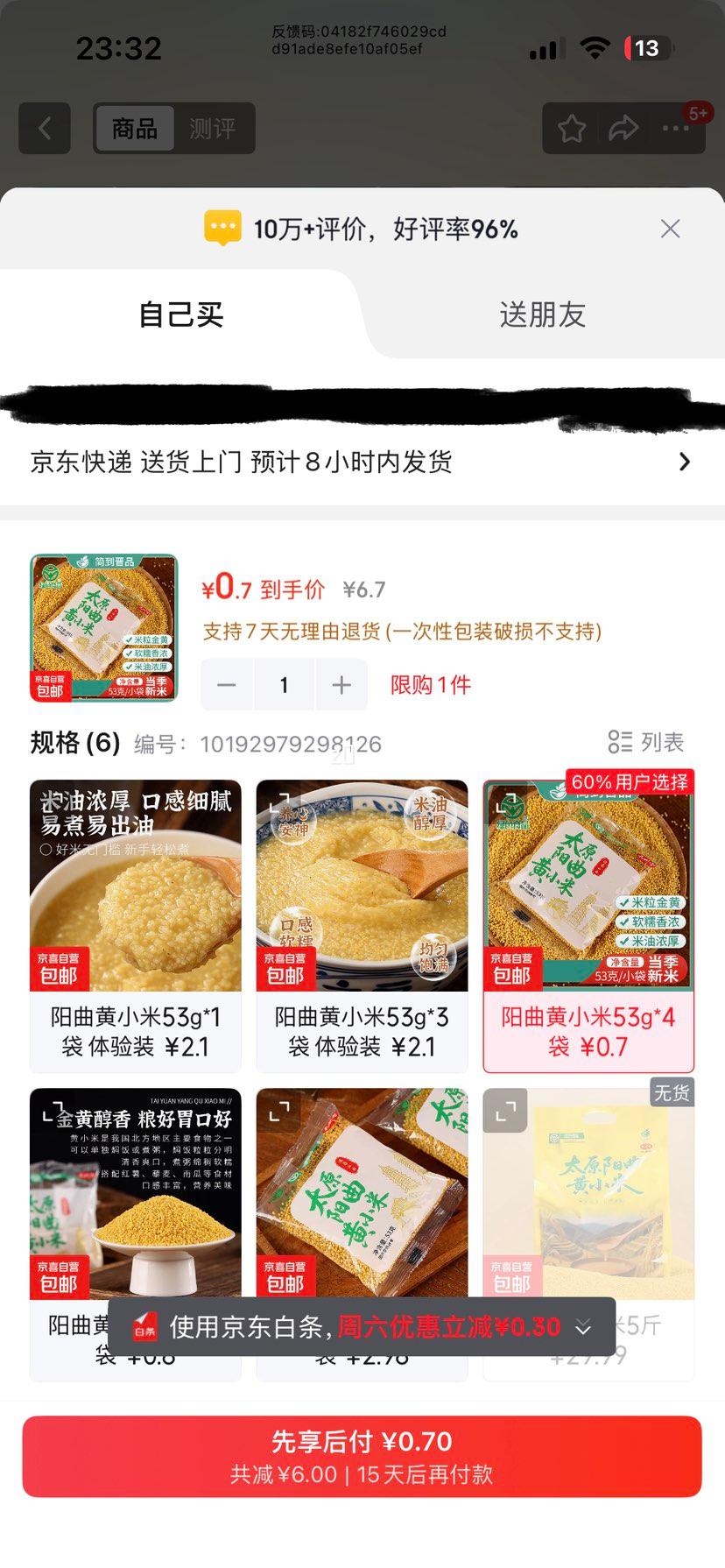Close the purchase options sheet
The width and height of the screenshot is (725, 1568).
670,229
